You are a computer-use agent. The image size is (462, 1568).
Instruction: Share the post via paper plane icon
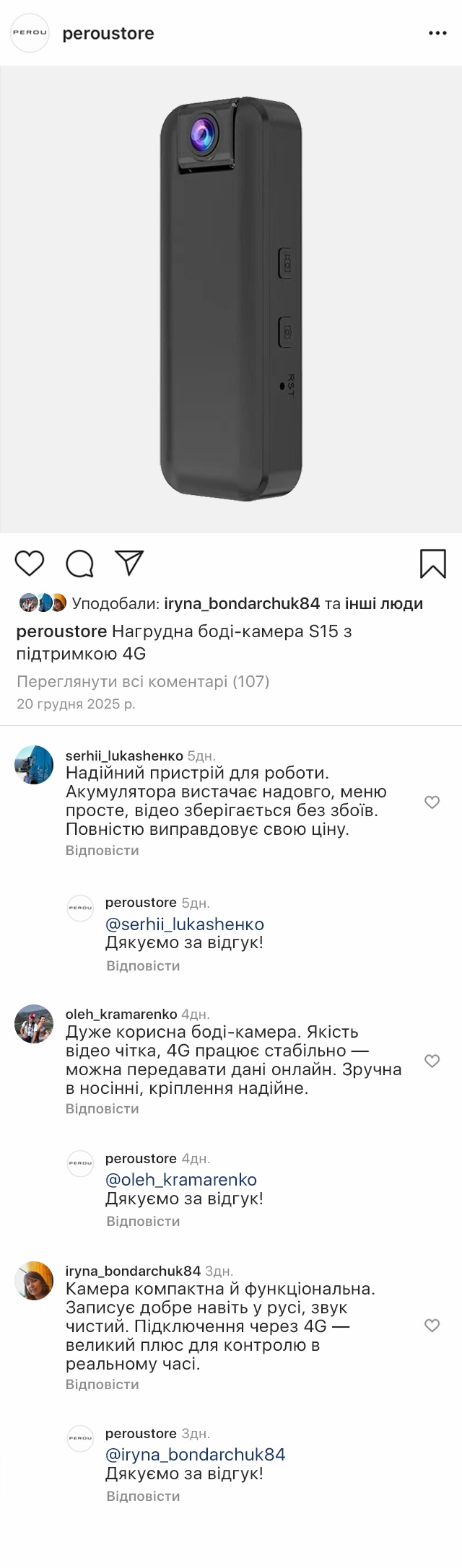(130, 564)
